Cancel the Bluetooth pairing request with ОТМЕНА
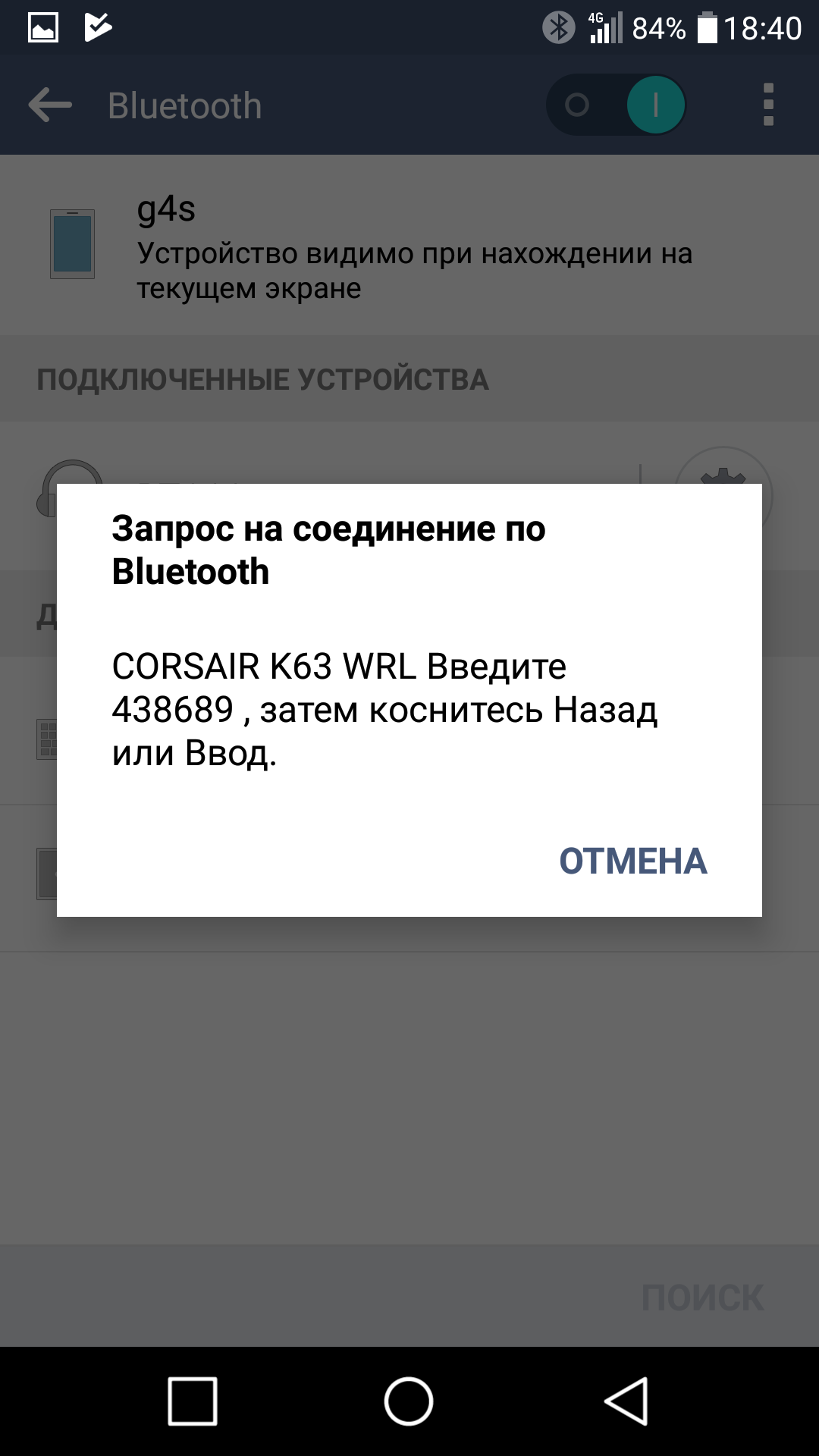This screenshot has width=819, height=1456. [x=632, y=861]
